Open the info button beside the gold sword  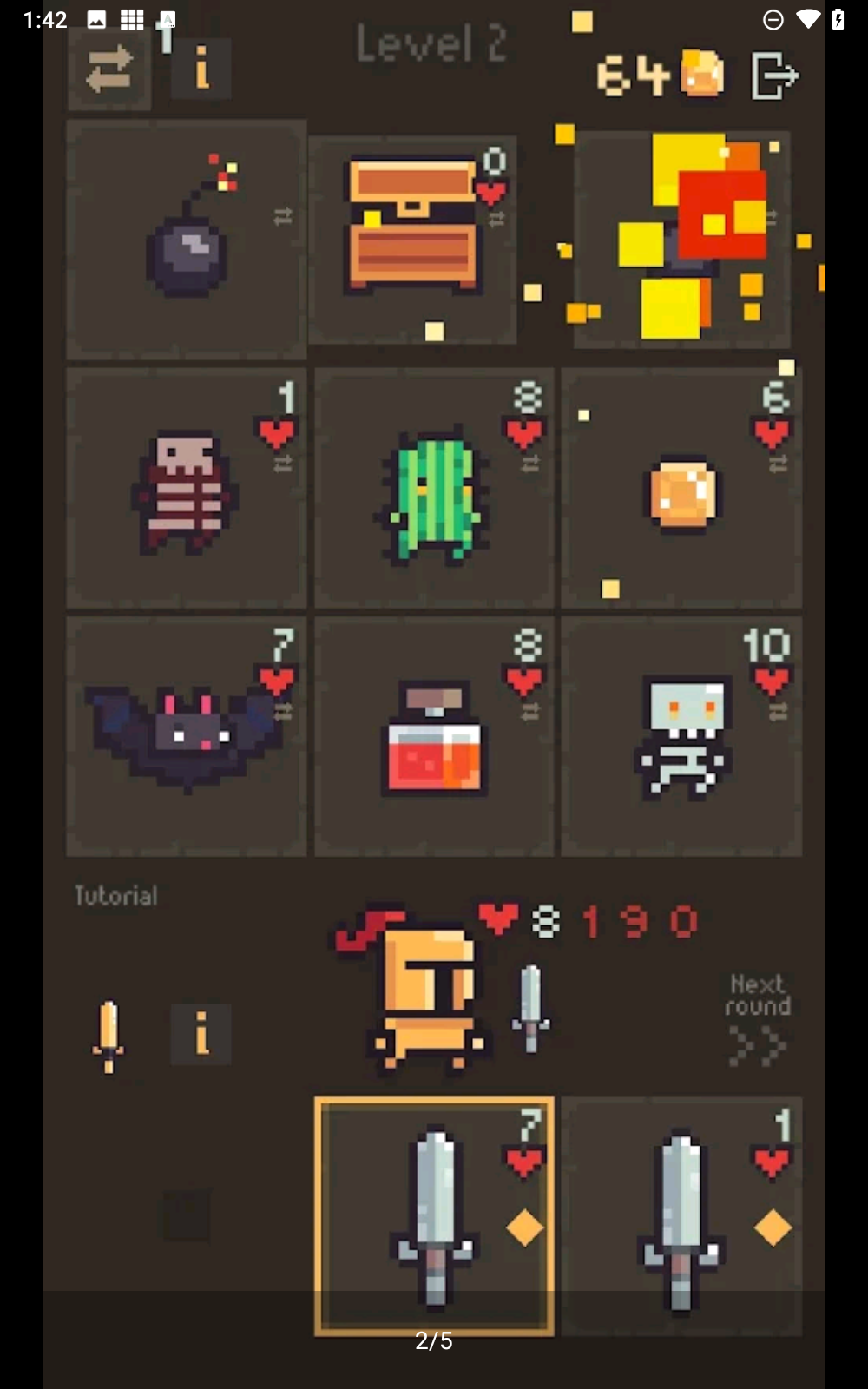201,1034
